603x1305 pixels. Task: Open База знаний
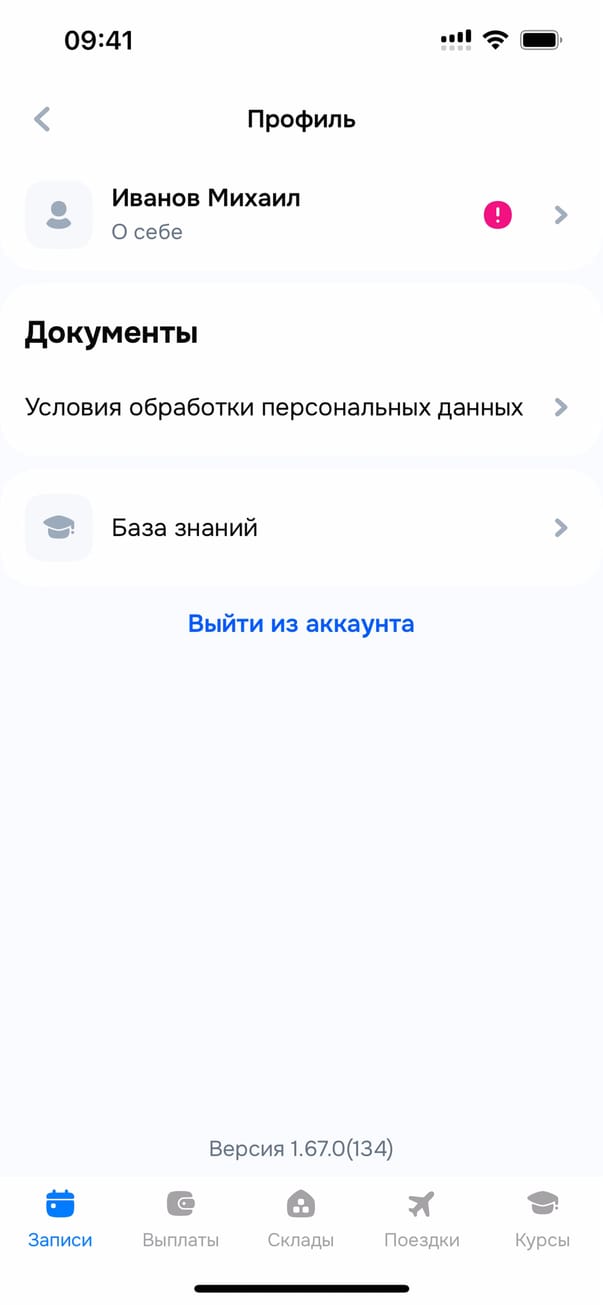pyautogui.click(x=300, y=528)
